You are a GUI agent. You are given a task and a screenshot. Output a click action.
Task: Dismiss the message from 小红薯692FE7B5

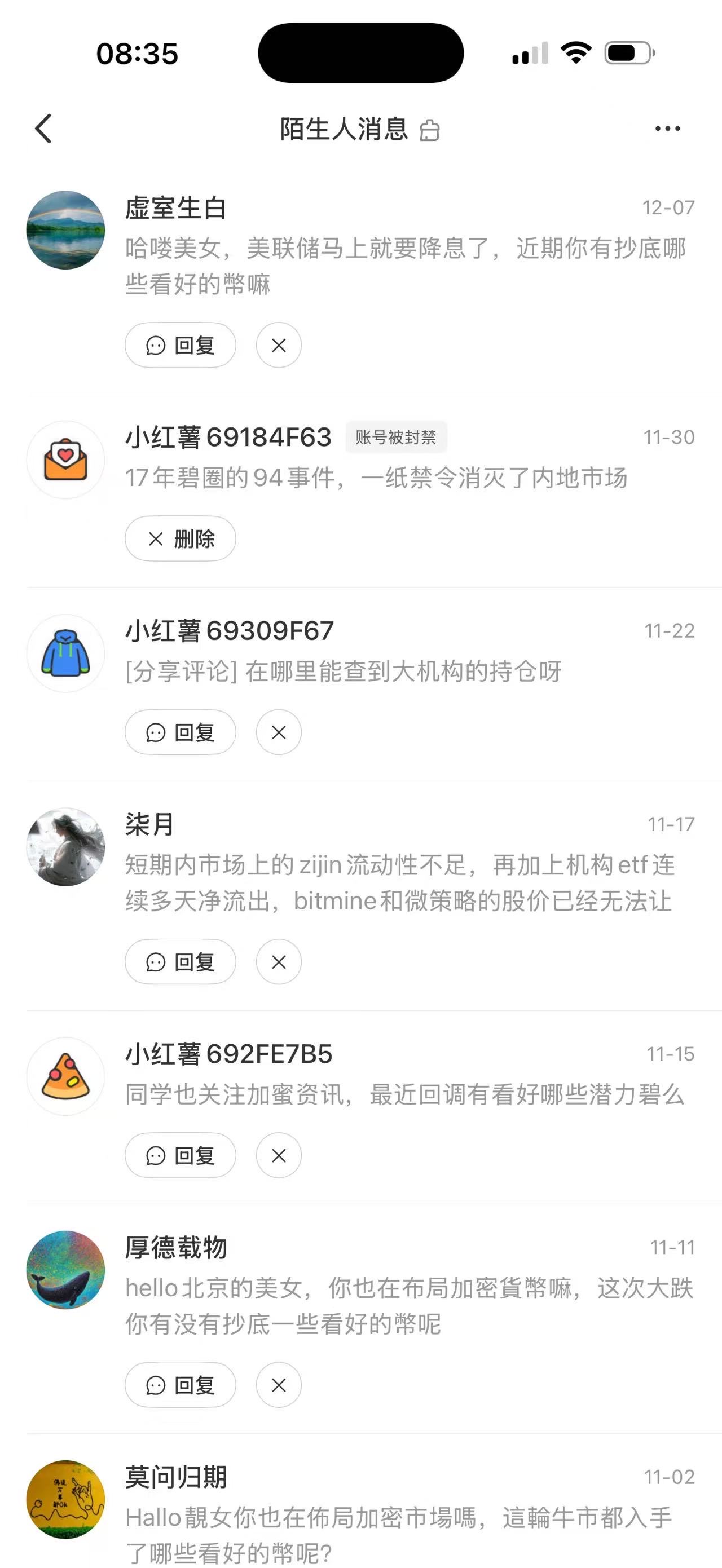pyautogui.click(x=279, y=1155)
